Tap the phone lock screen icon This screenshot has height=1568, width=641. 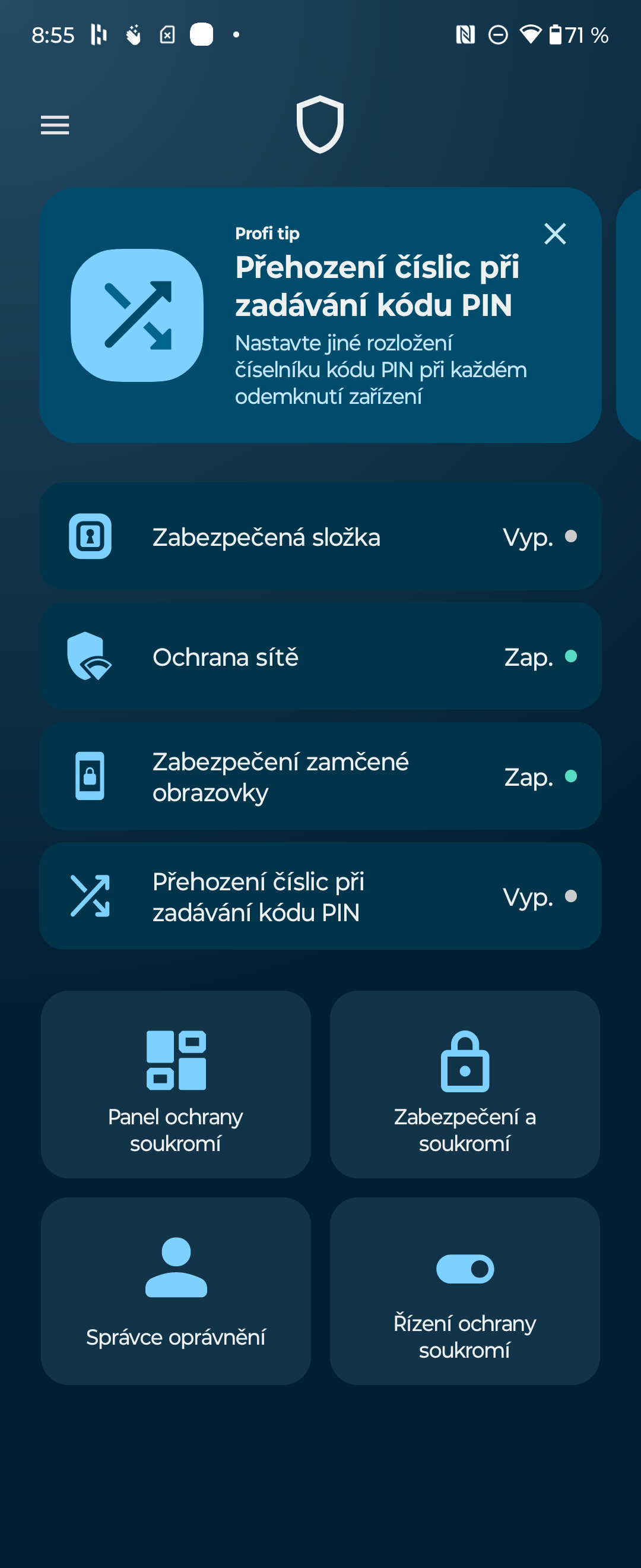pos(90,776)
